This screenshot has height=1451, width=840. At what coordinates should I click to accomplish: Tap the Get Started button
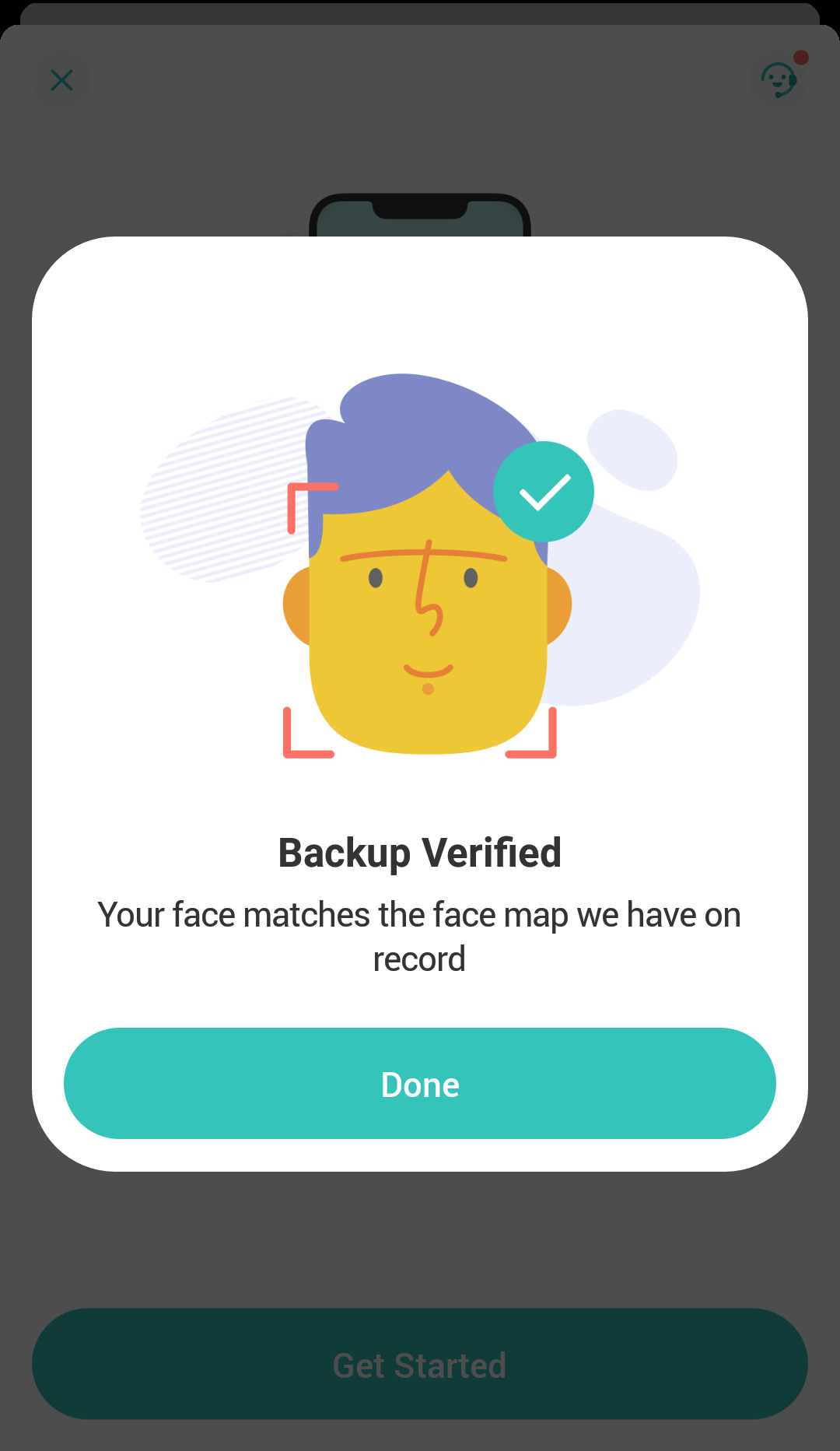420,1364
